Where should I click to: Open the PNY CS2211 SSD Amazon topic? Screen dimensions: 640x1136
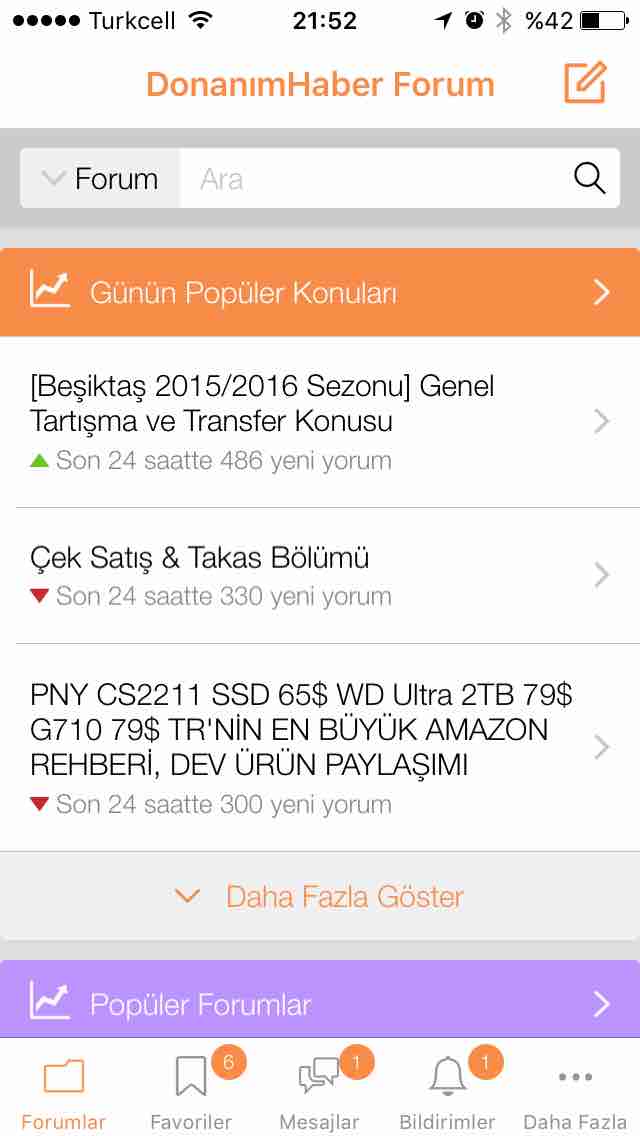[320, 748]
